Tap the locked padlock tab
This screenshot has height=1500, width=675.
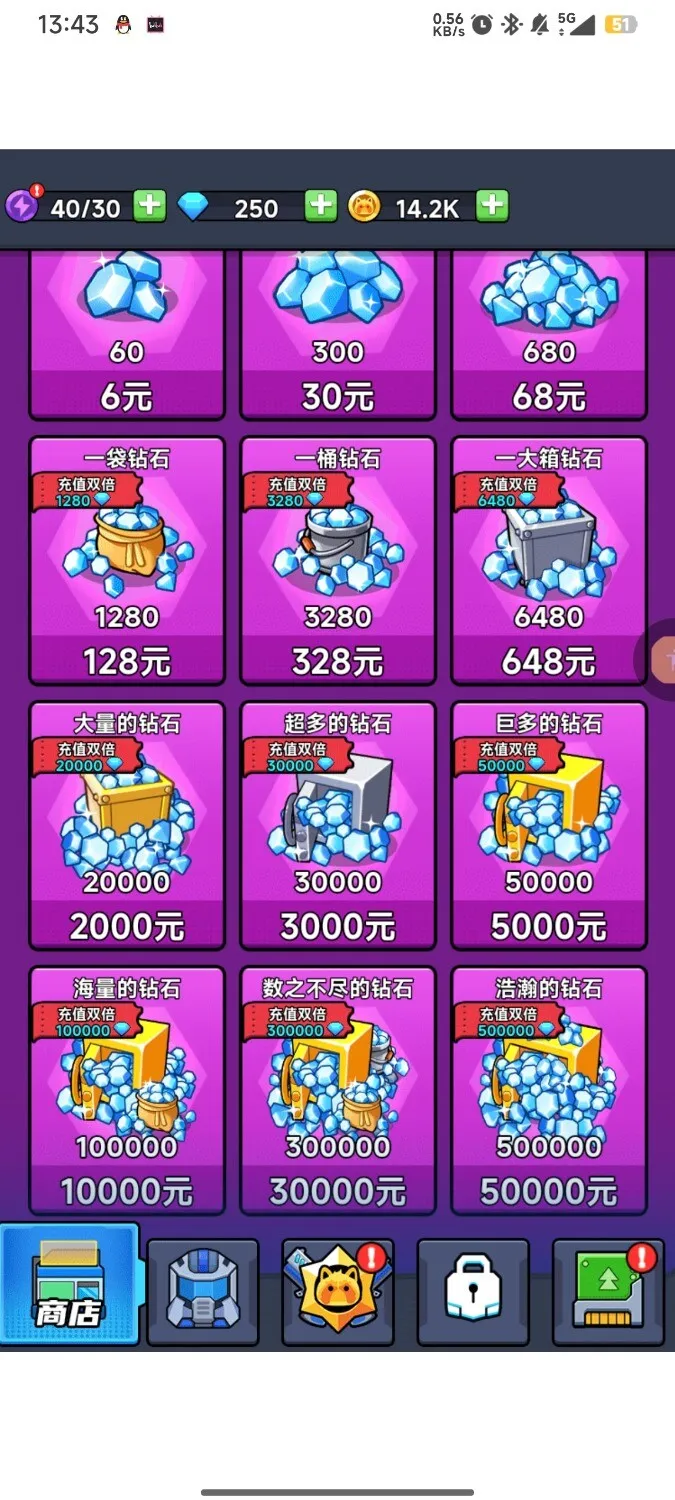tap(473, 1292)
